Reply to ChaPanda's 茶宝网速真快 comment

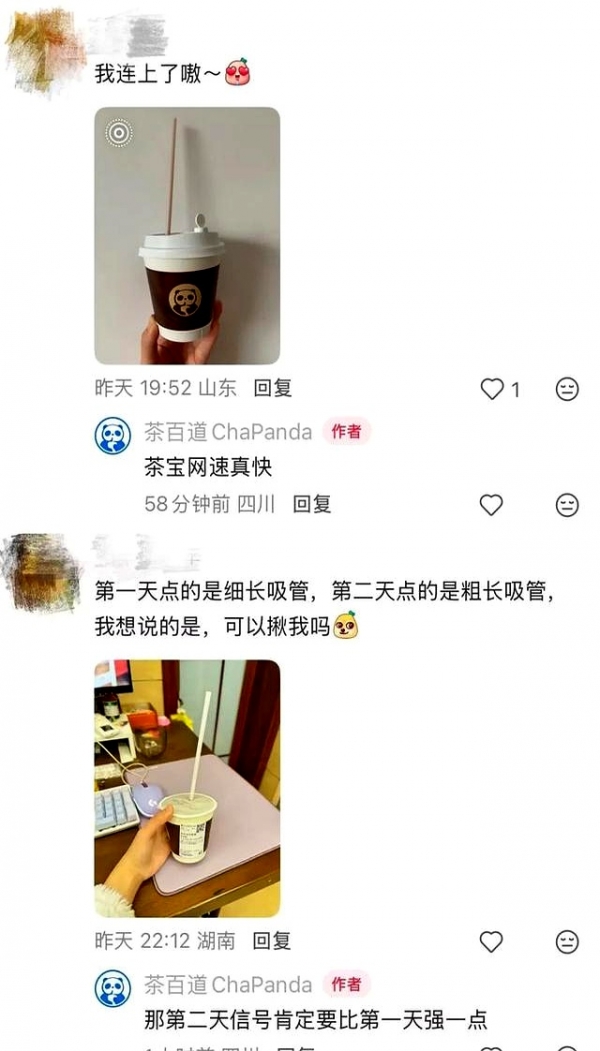pos(311,504)
